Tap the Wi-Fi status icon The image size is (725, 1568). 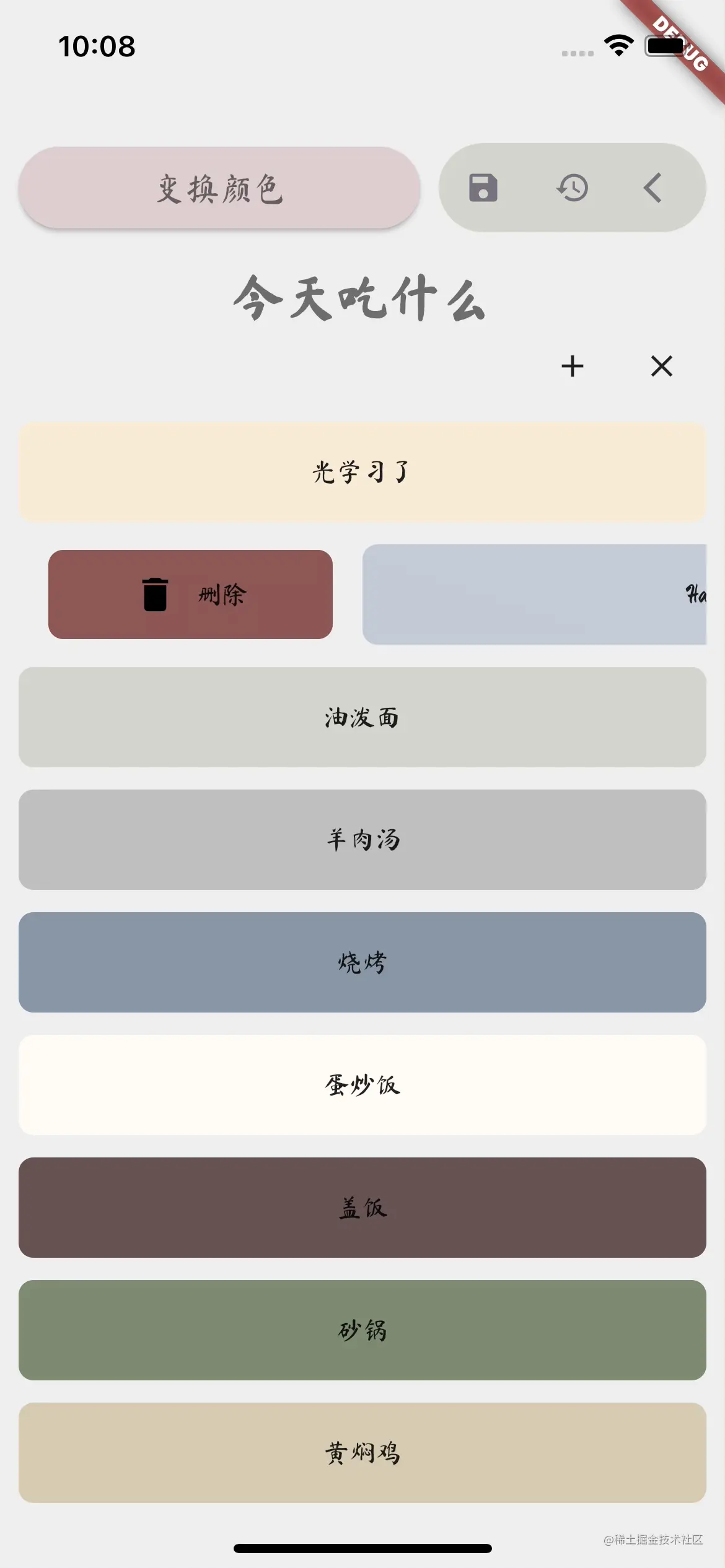click(618, 45)
